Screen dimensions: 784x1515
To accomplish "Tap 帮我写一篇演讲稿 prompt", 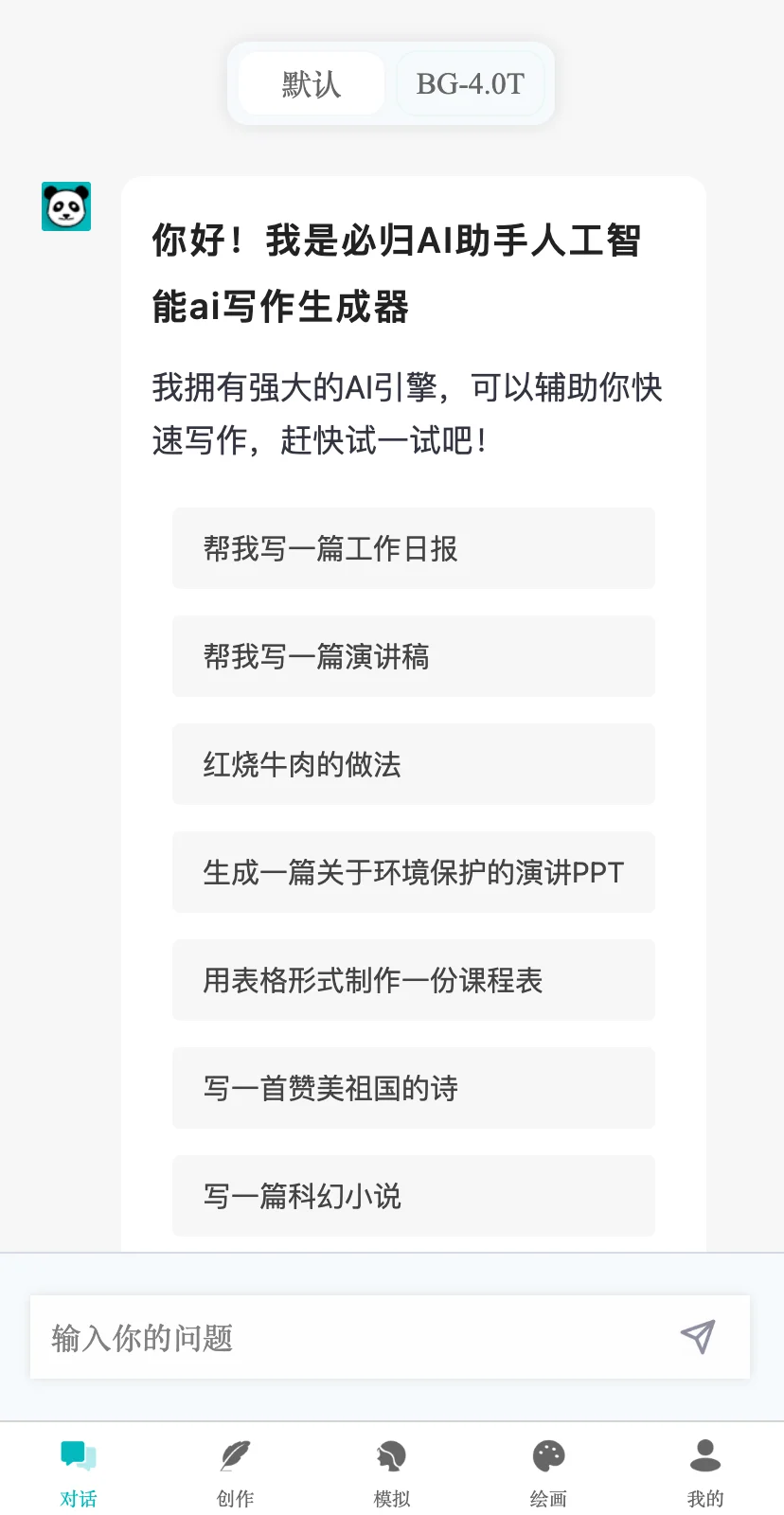I will [414, 656].
